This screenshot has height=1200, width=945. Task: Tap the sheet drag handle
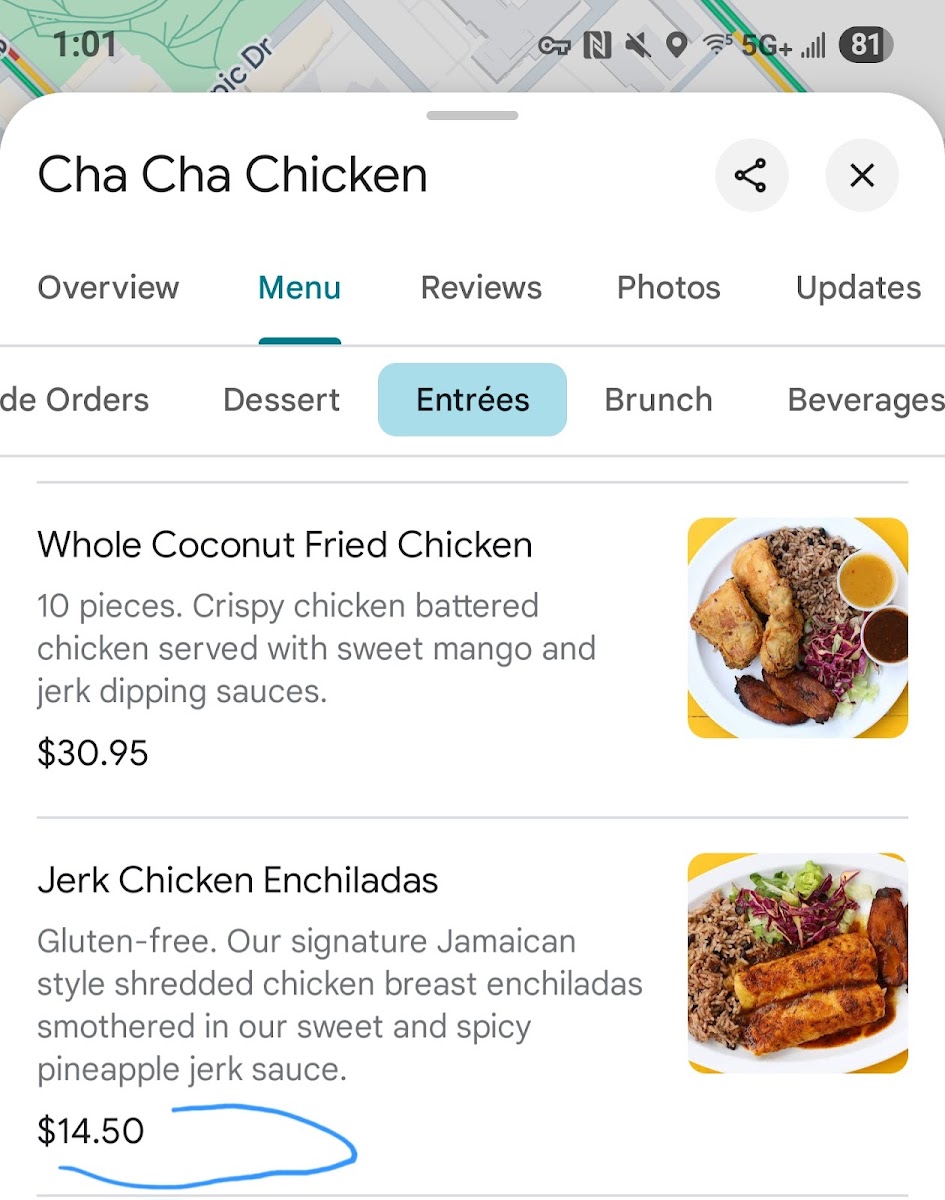[x=472, y=116]
